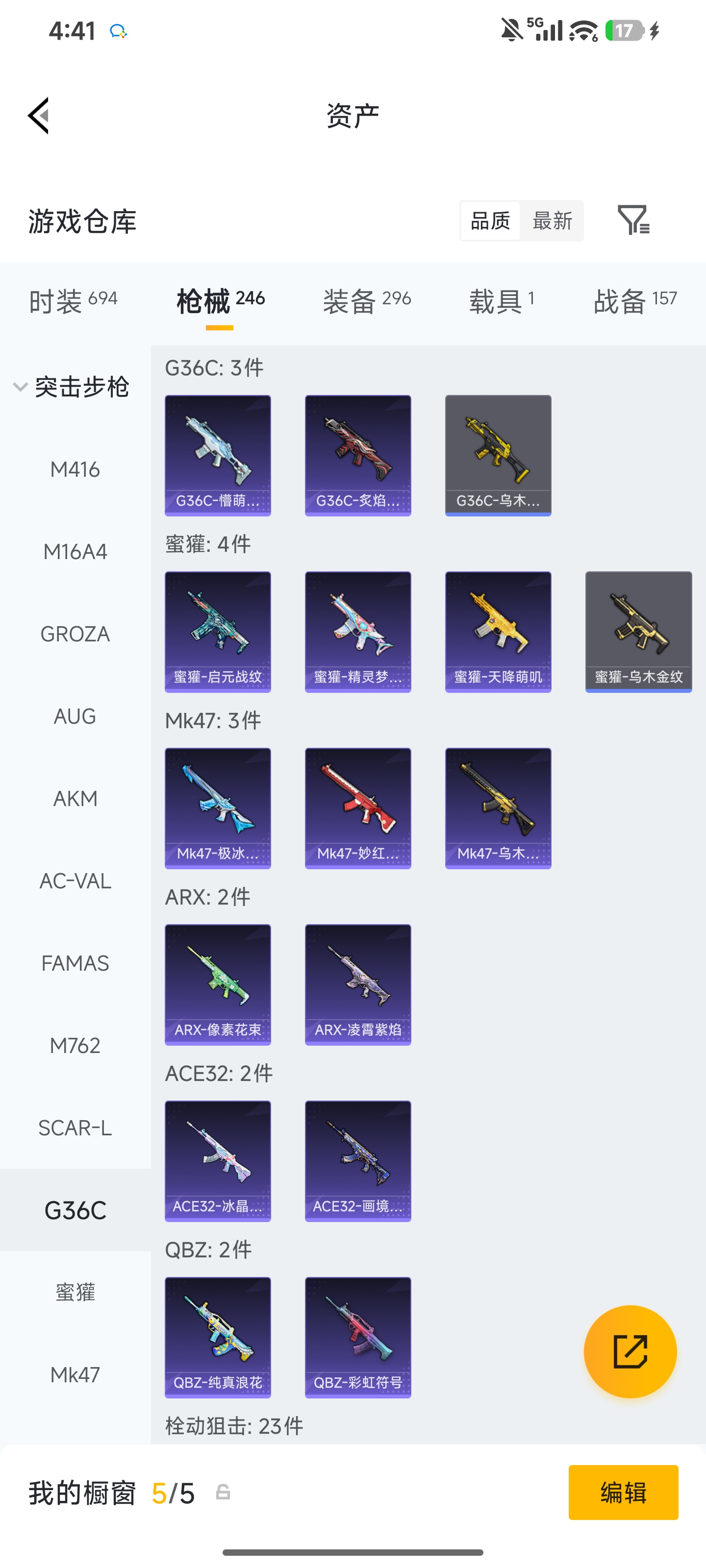Open the ARX-凌霄紫焰 skin tile

tap(358, 985)
